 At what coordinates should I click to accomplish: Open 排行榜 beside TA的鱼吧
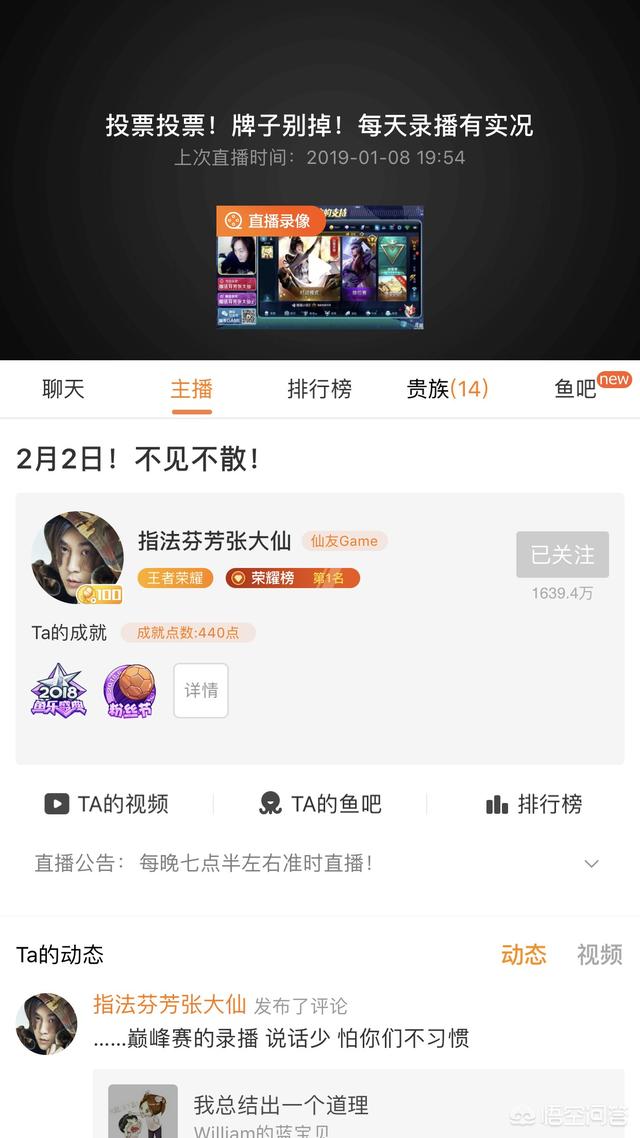(x=533, y=804)
